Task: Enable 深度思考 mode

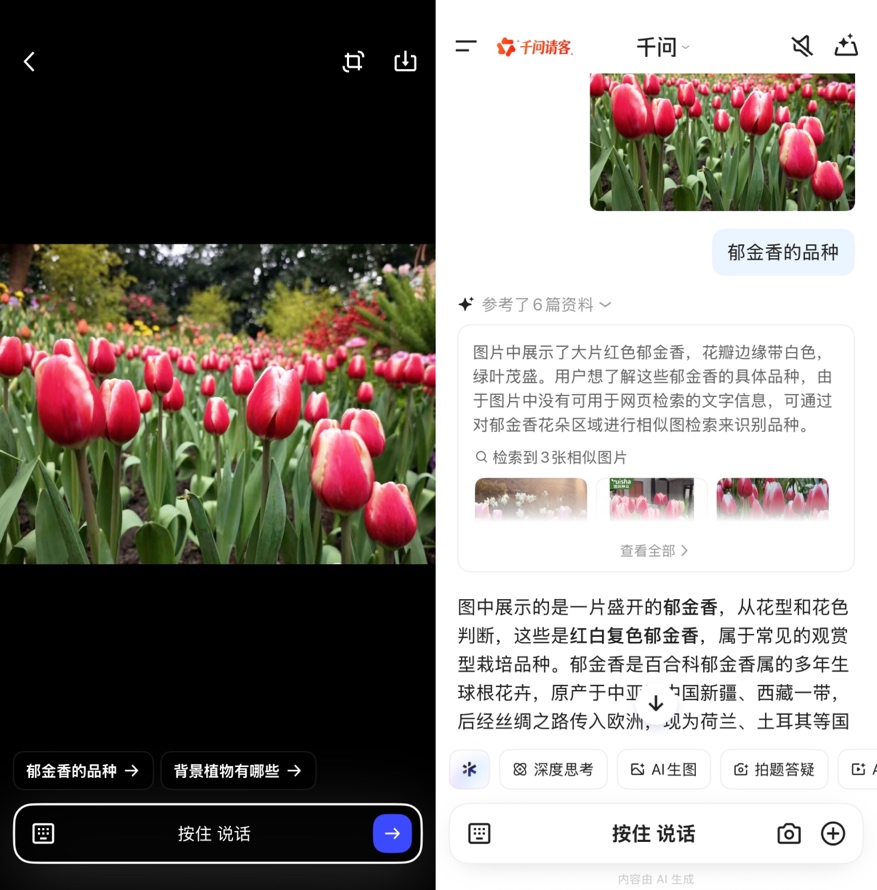Action: point(553,769)
